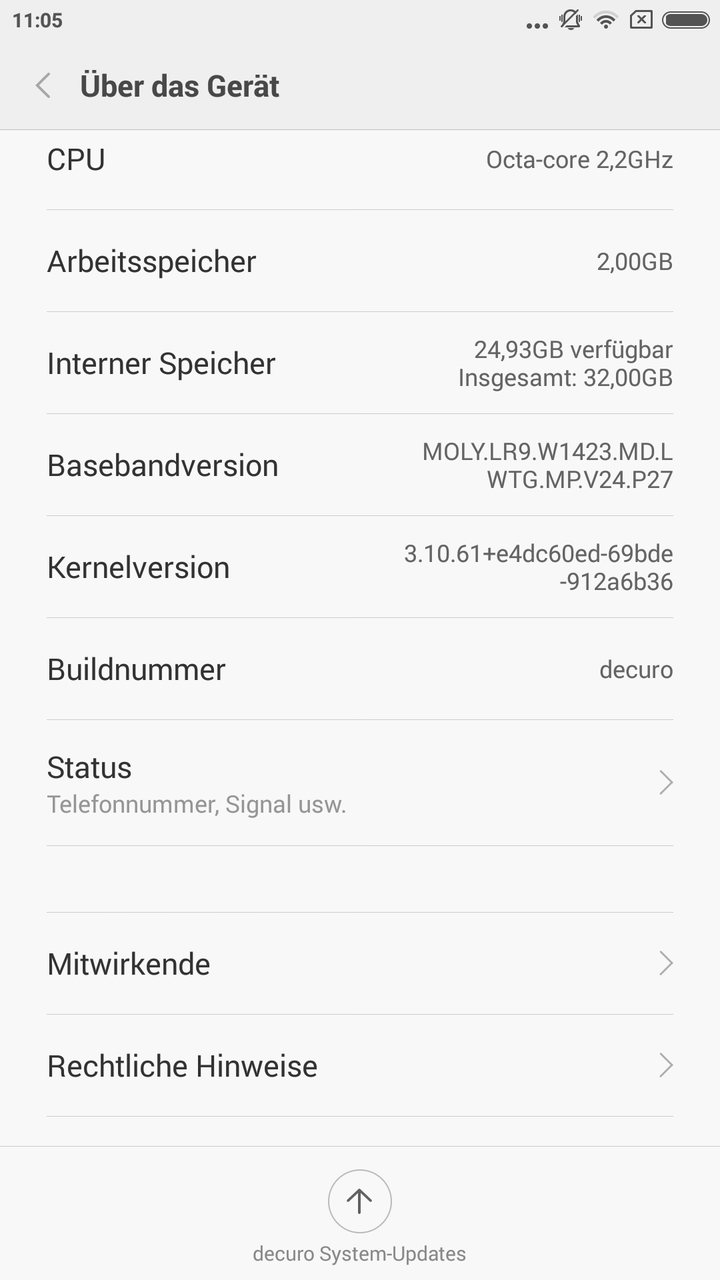720x1280 pixels.
Task: Tap the Buildnummer row
Action: pyautogui.click(x=360, y=669)
